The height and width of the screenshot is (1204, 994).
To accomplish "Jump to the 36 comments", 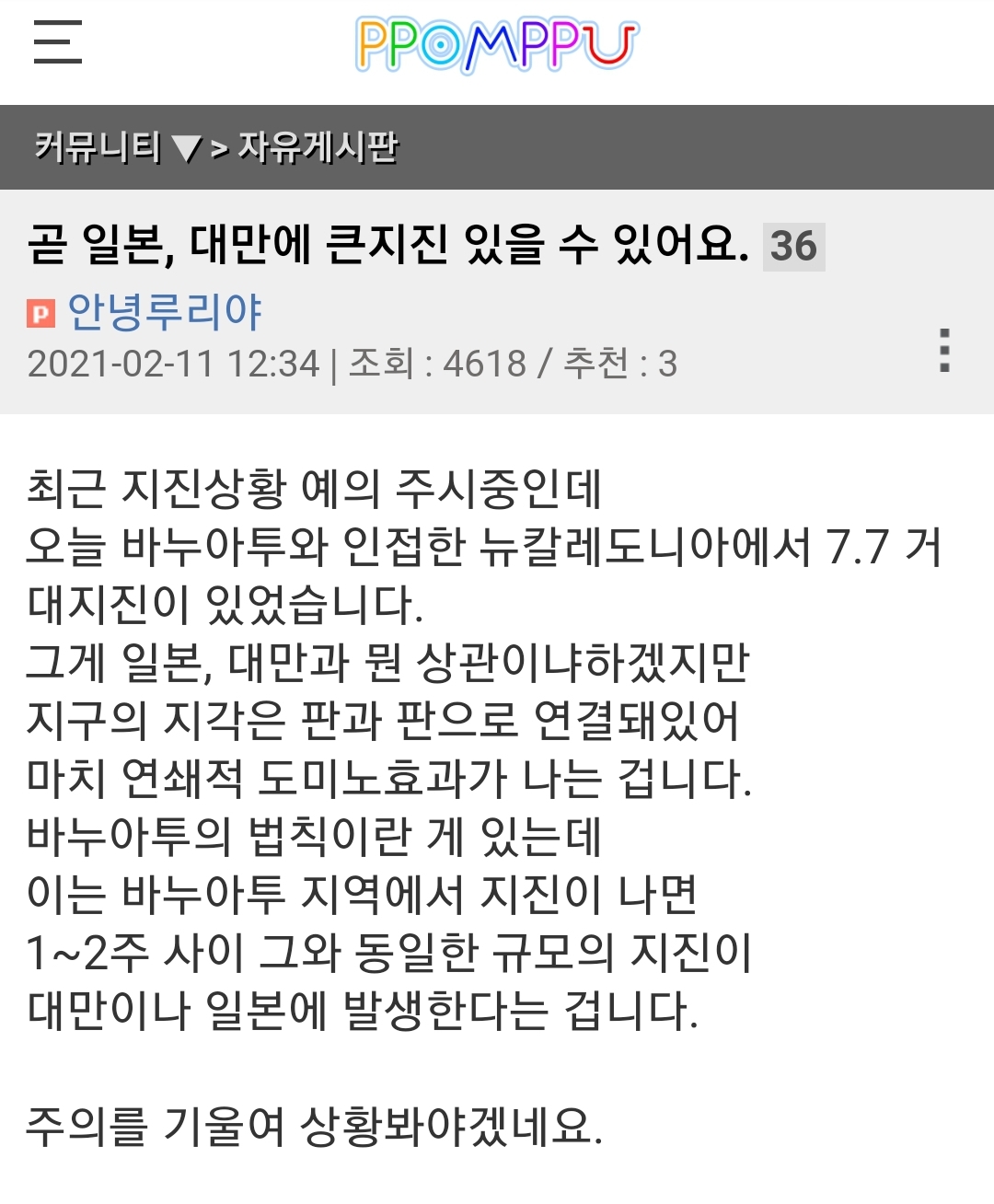I will (793, 247).
